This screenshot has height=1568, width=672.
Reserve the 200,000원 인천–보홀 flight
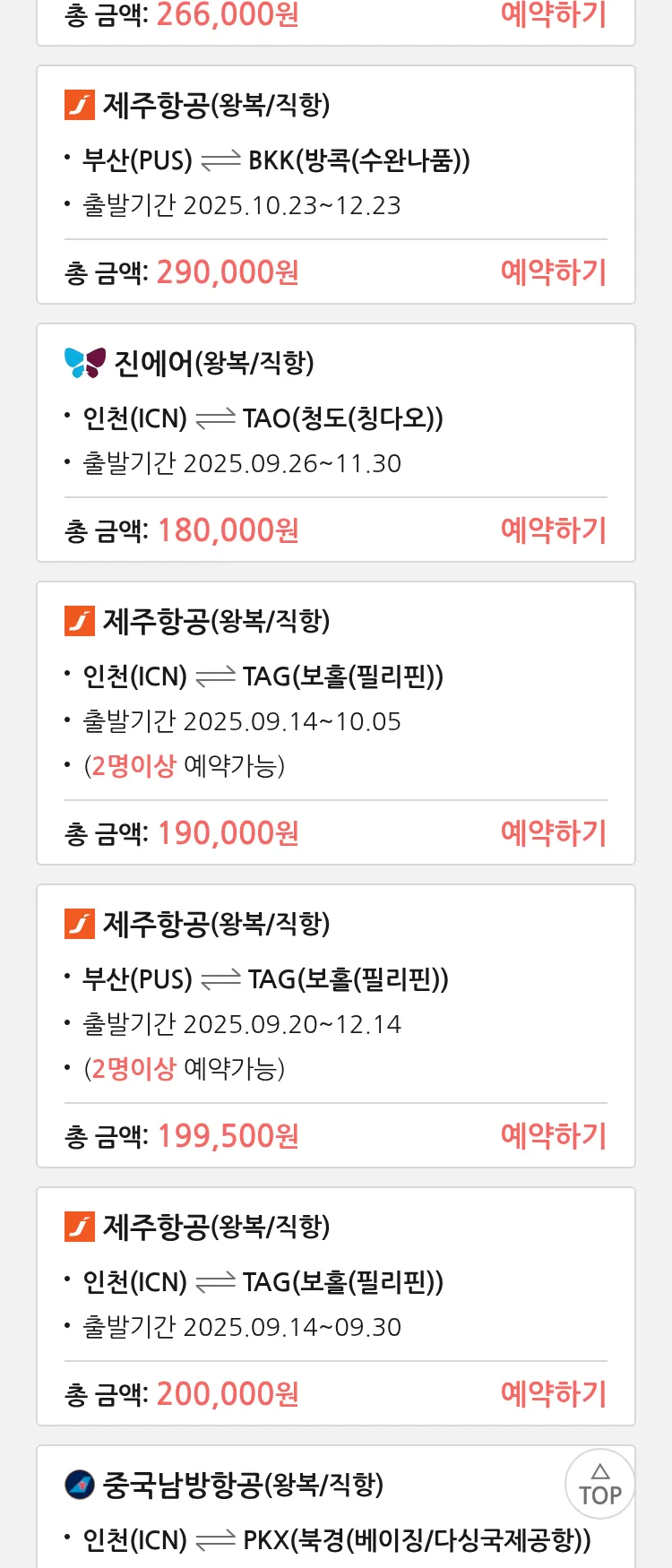(553, 1393)
